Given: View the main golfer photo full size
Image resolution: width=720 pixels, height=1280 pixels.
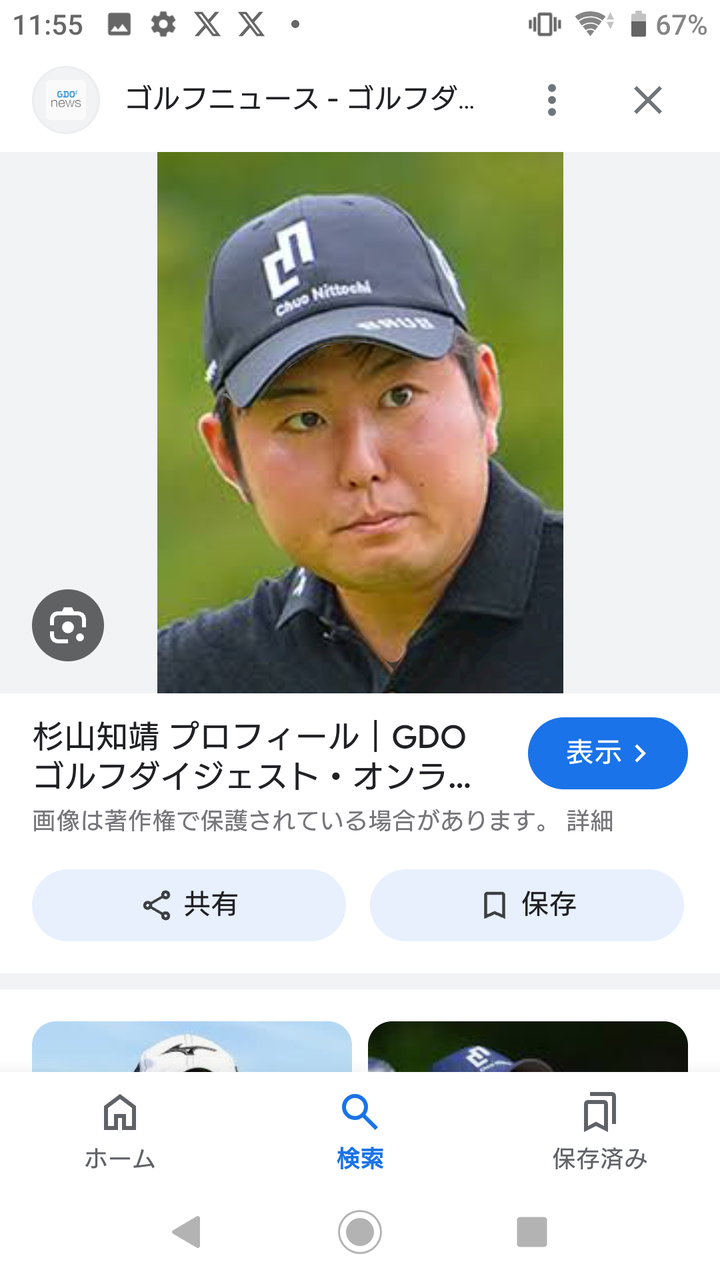Looking at the screenshot, I should (360, 422).
